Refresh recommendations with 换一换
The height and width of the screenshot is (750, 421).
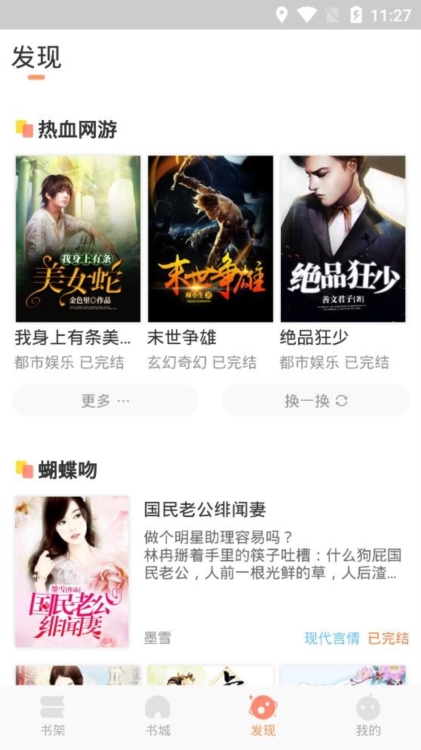pyautogui.click(x=316, y=401)
